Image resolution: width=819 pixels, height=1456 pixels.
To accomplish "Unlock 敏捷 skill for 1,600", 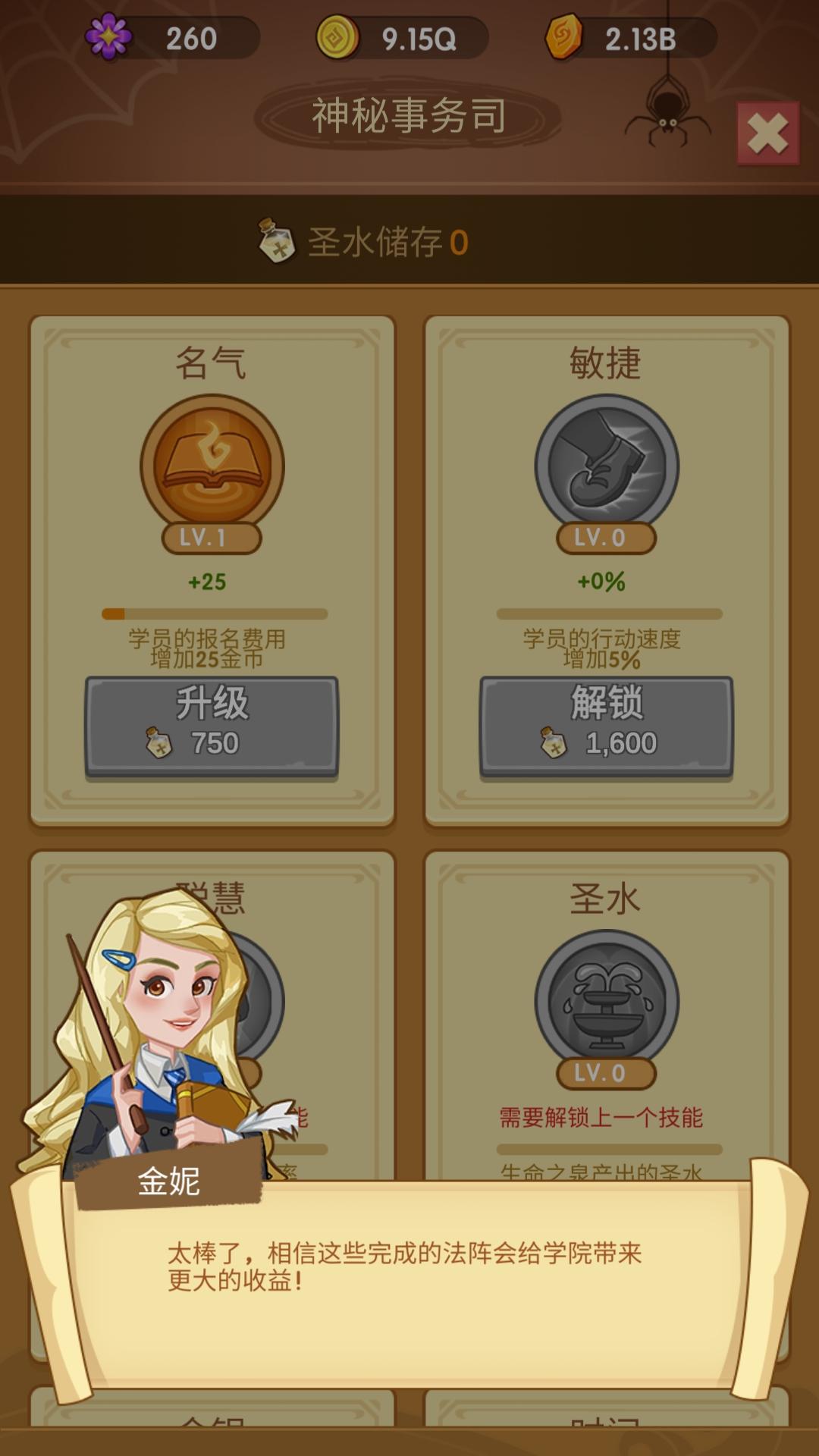I will coord(606,726).
